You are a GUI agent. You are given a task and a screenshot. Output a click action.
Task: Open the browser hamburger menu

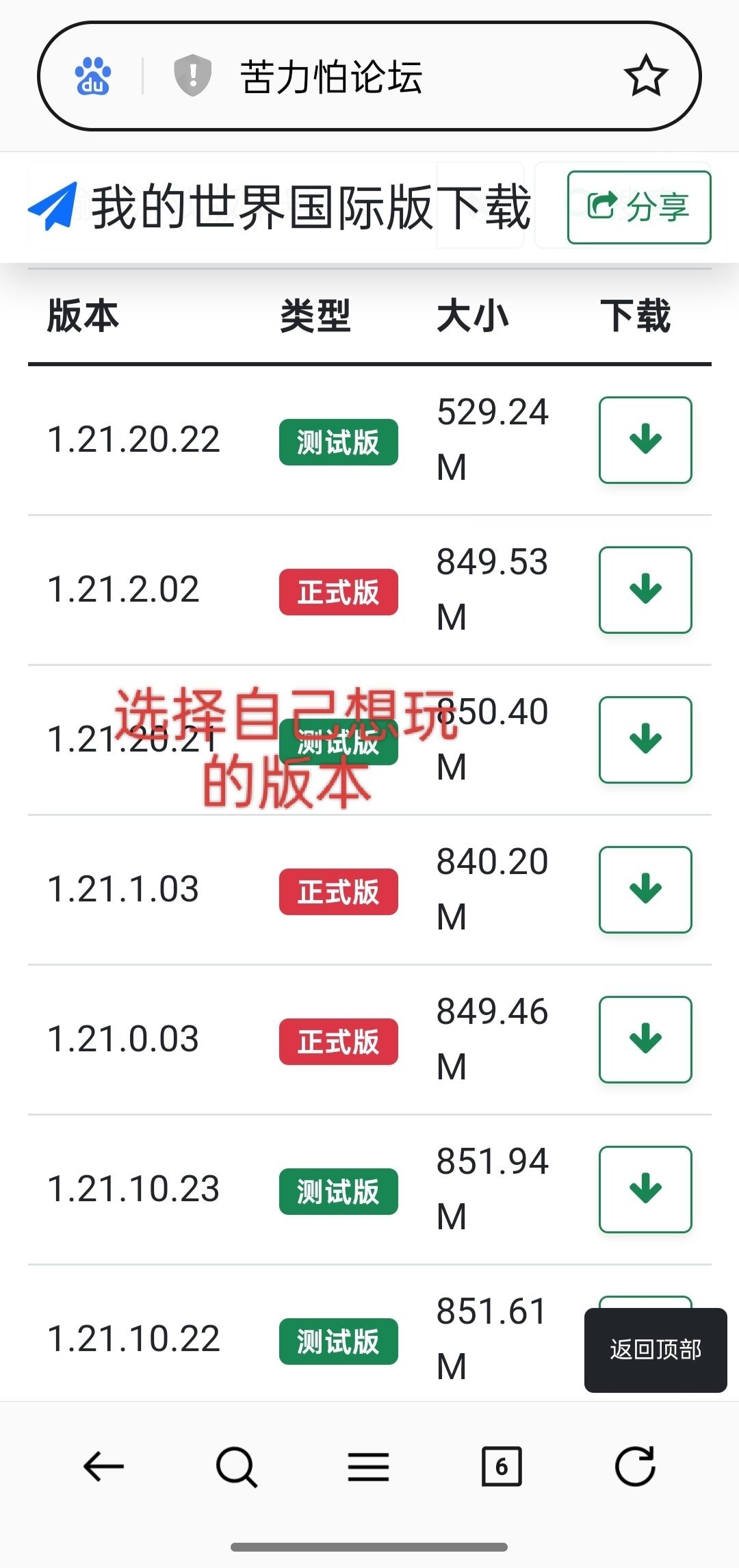pyautogui.click(x=368, y=1466)
